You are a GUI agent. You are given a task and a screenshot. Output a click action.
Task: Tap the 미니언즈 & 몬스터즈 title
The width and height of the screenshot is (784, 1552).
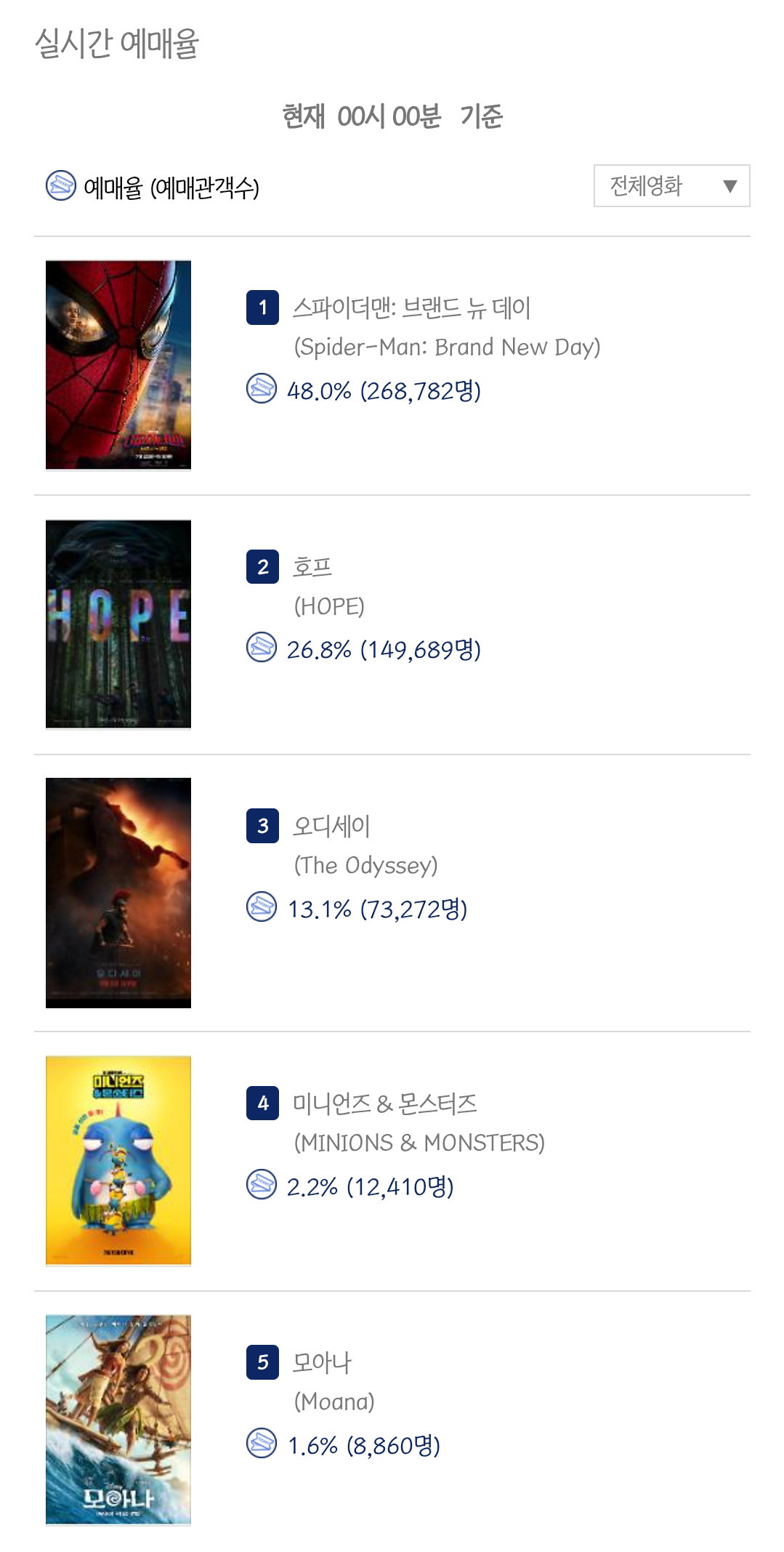pyautogui.click(x=384, y=1103)
